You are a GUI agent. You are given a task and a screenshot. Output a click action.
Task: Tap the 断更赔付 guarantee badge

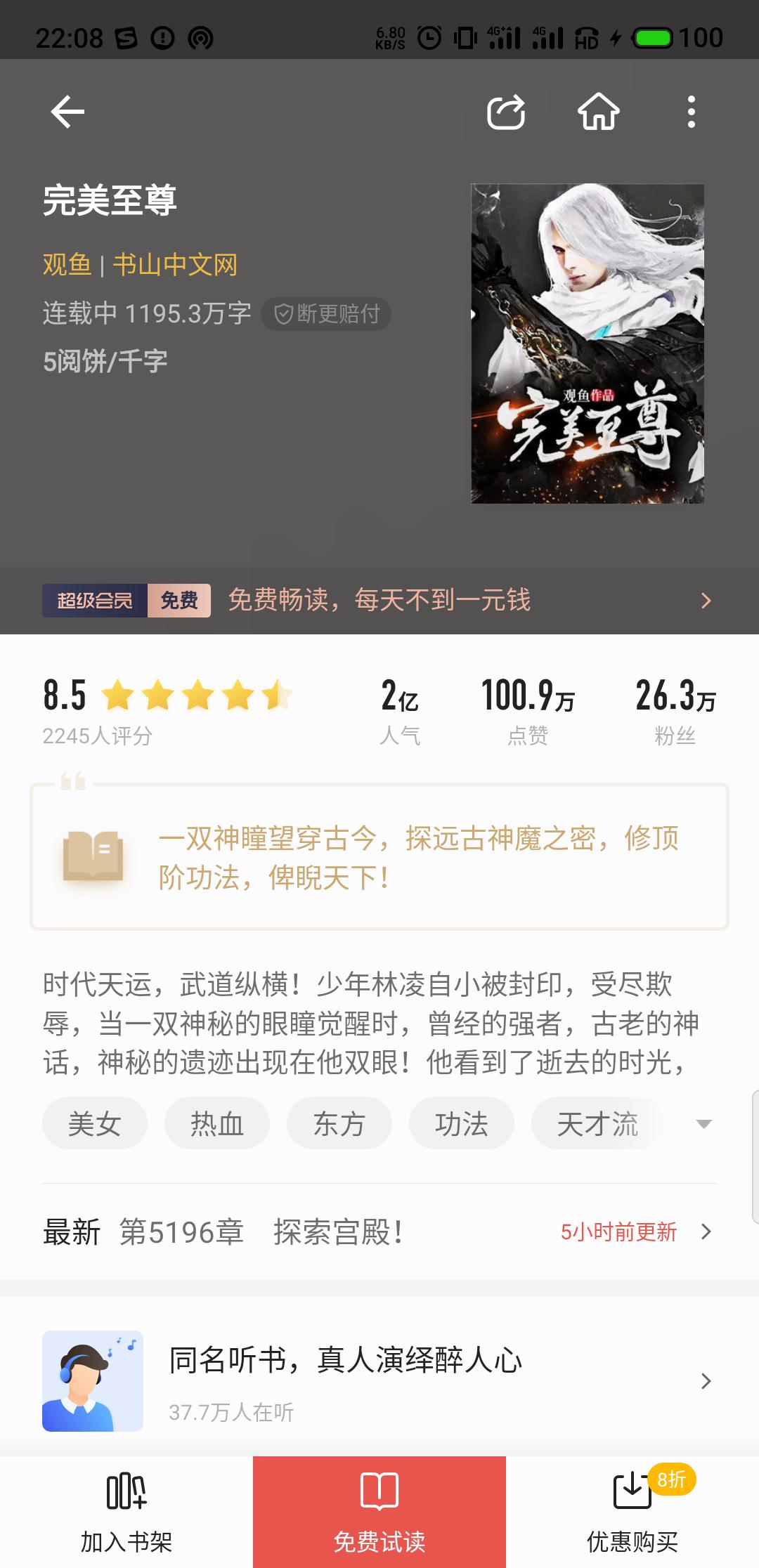325,314
